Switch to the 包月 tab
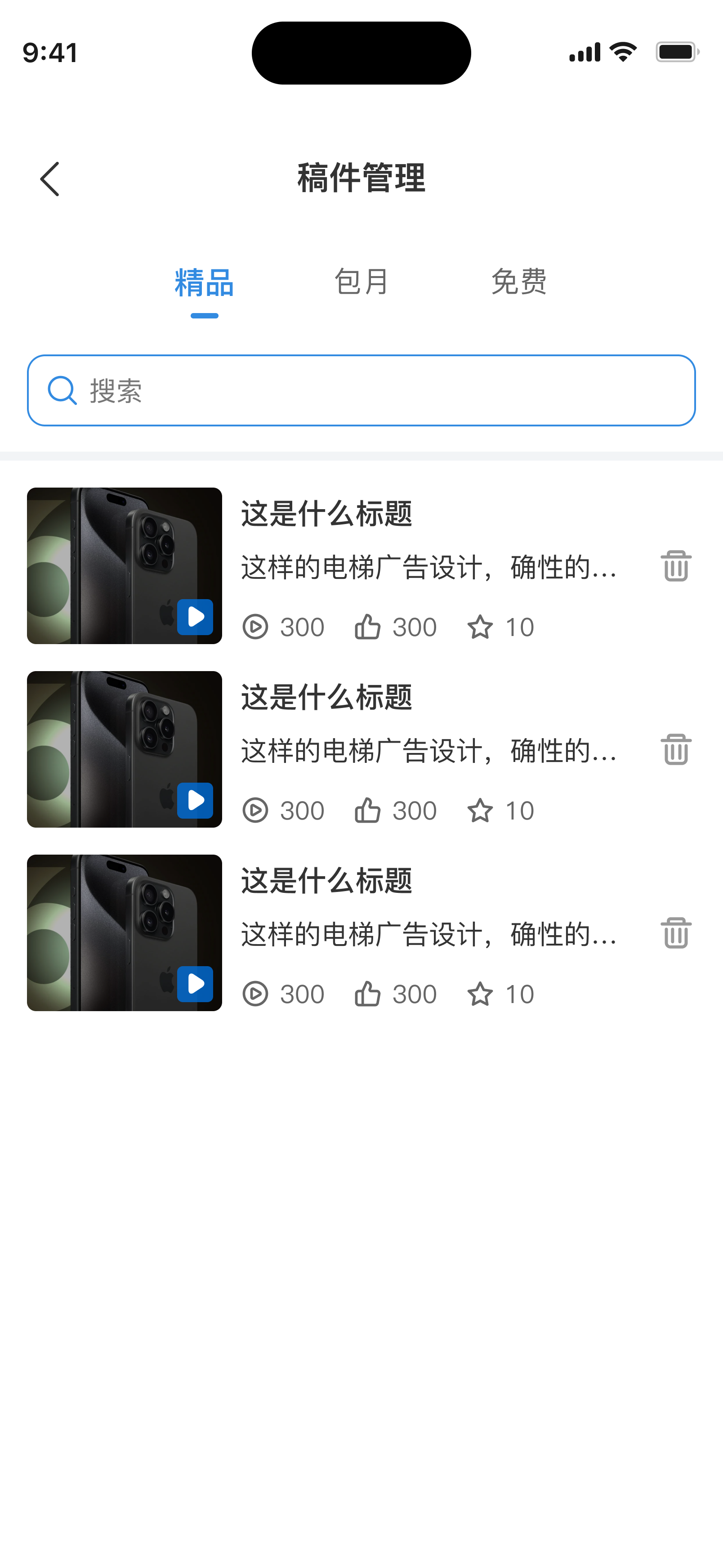Viewport: 723px width, 1568px height. (x=361, y=282)
